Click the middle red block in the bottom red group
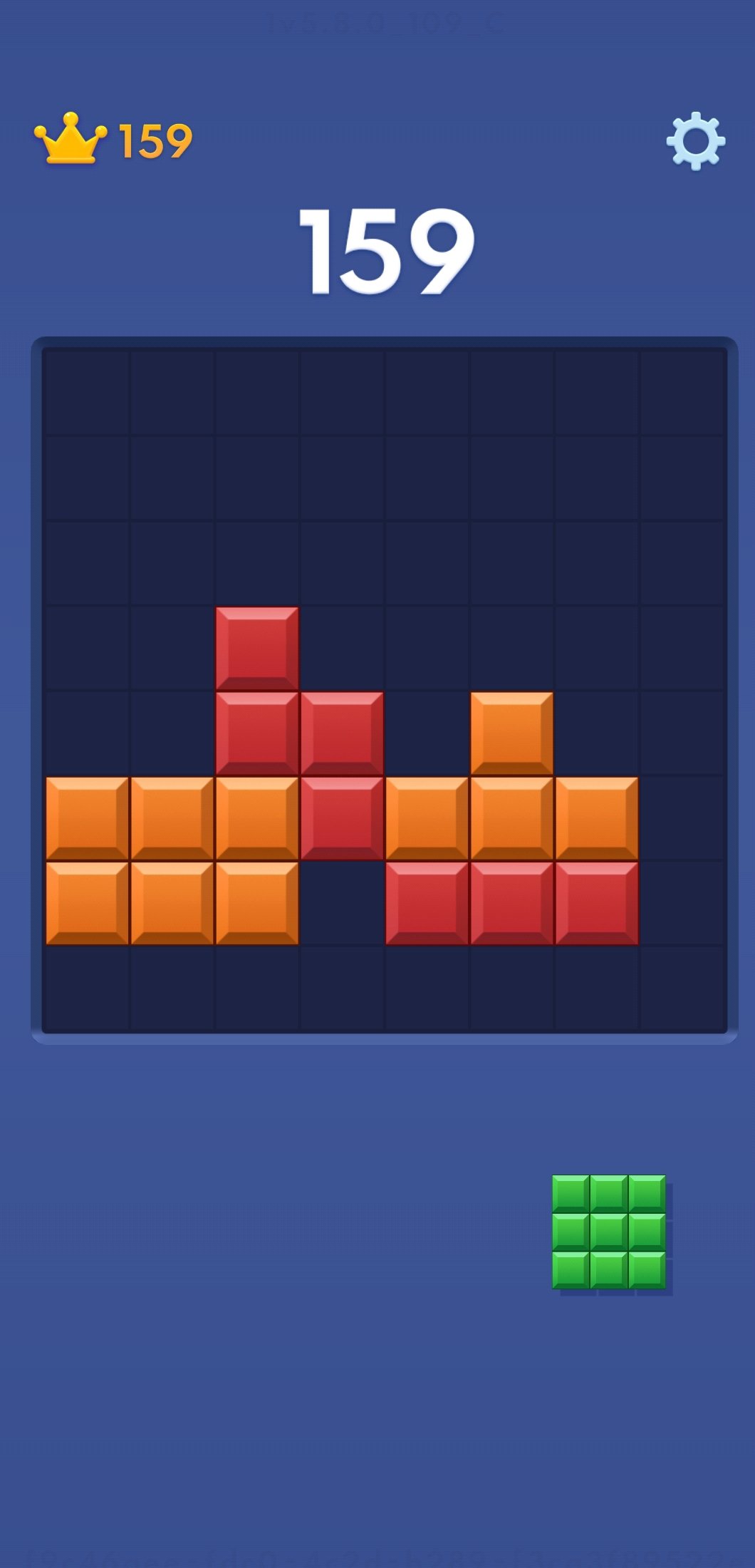 [511, 902]
